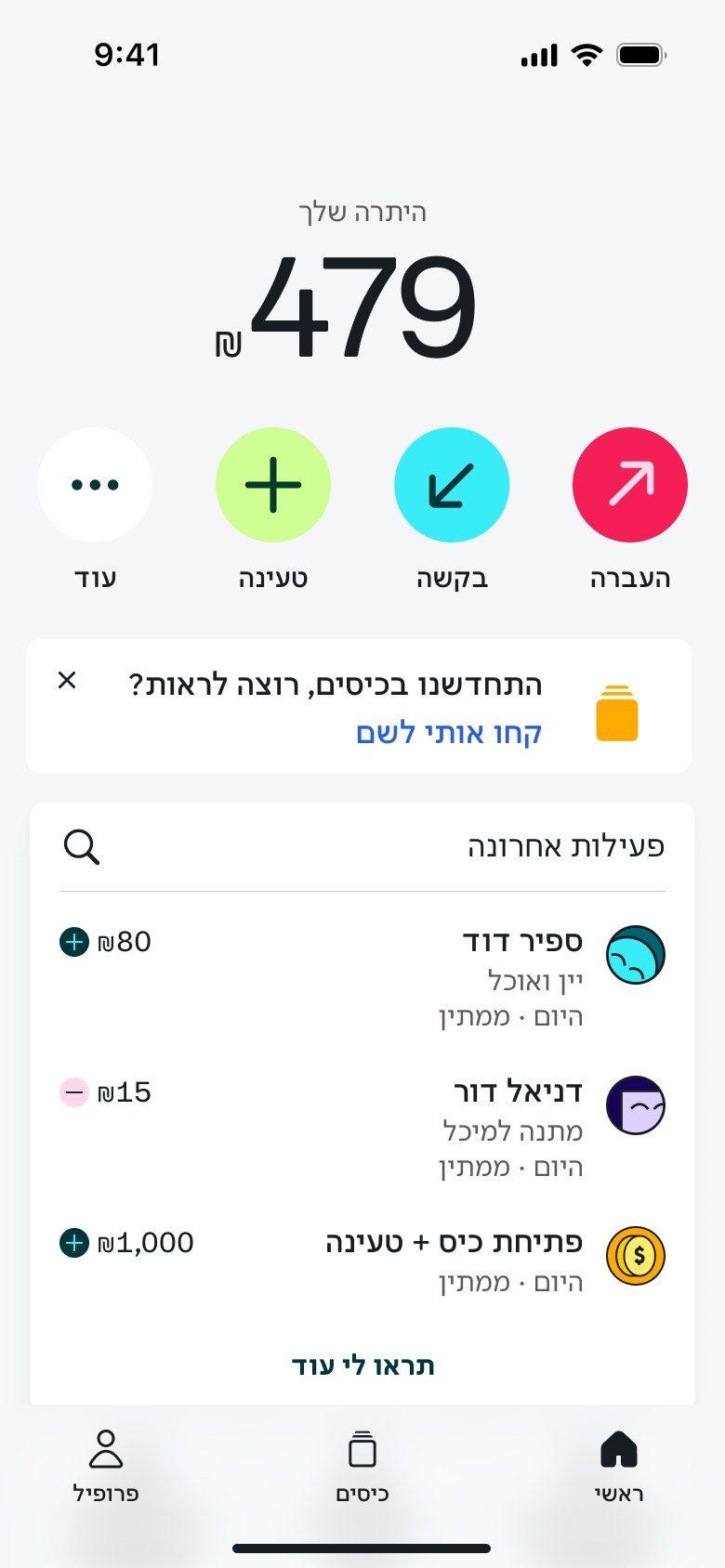This screenshot has height=1568, width=725.
Task: Tap the העברה transfer button
Action: click(x=629, y=485)
